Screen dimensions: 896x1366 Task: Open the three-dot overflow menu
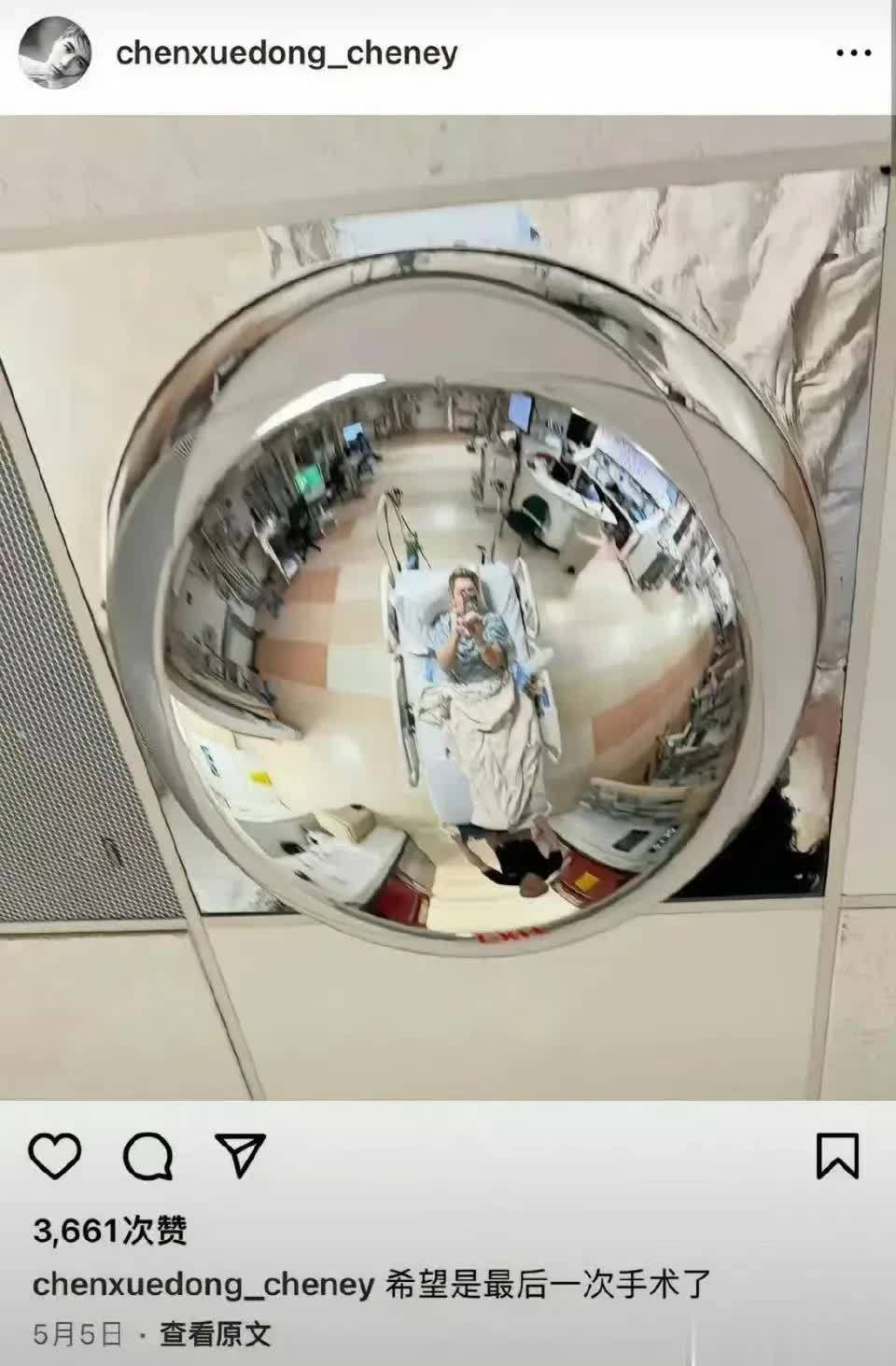(x=853, y=54)
